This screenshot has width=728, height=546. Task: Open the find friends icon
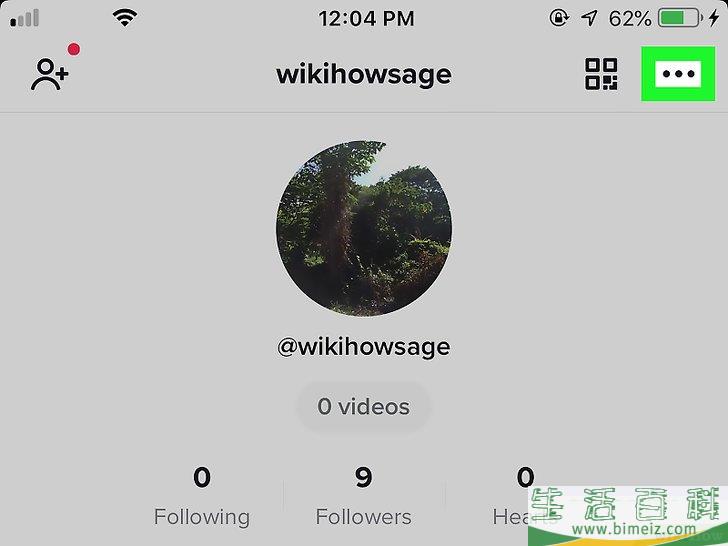click(49, 75)
